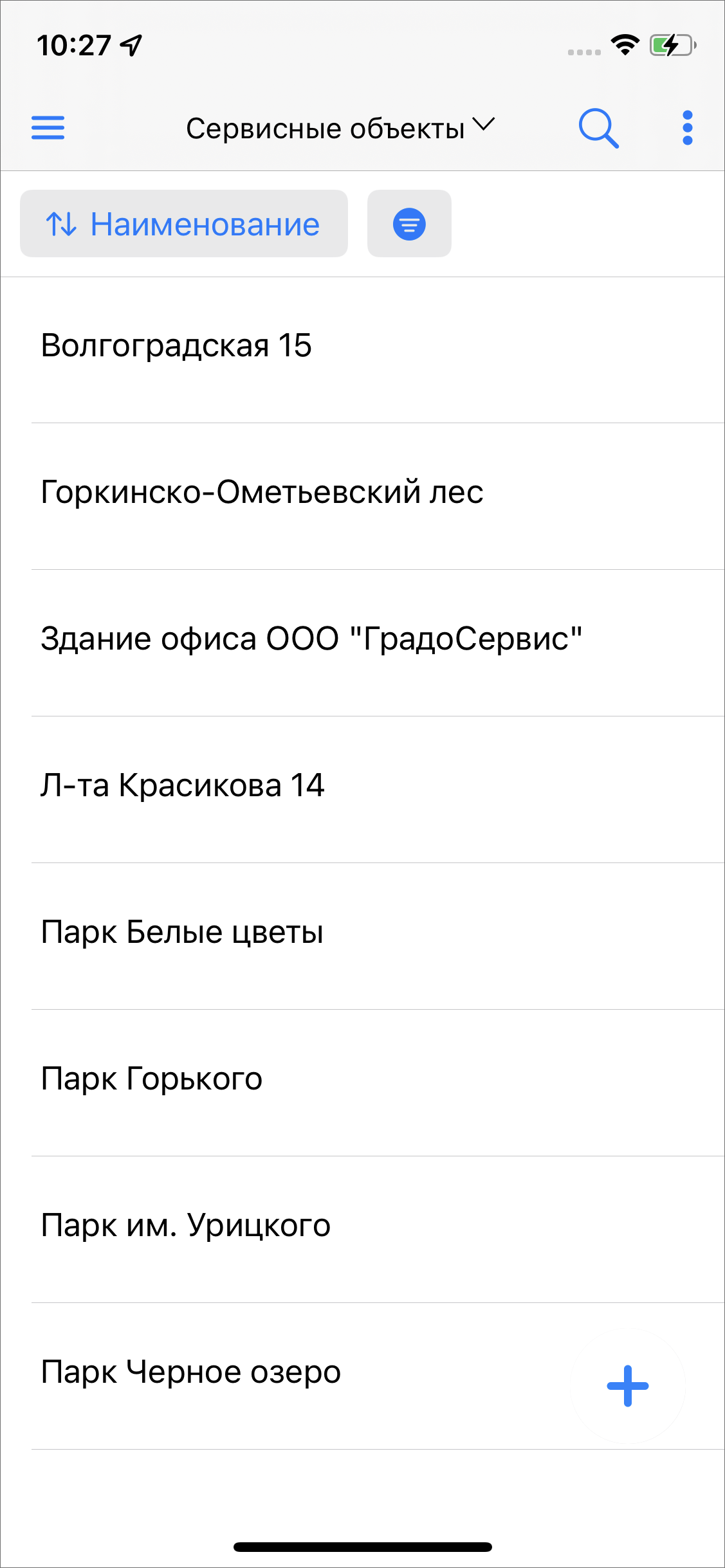View Парк Белые цветы
This screenshot has width=725, height=1568.
click(182, 932)
